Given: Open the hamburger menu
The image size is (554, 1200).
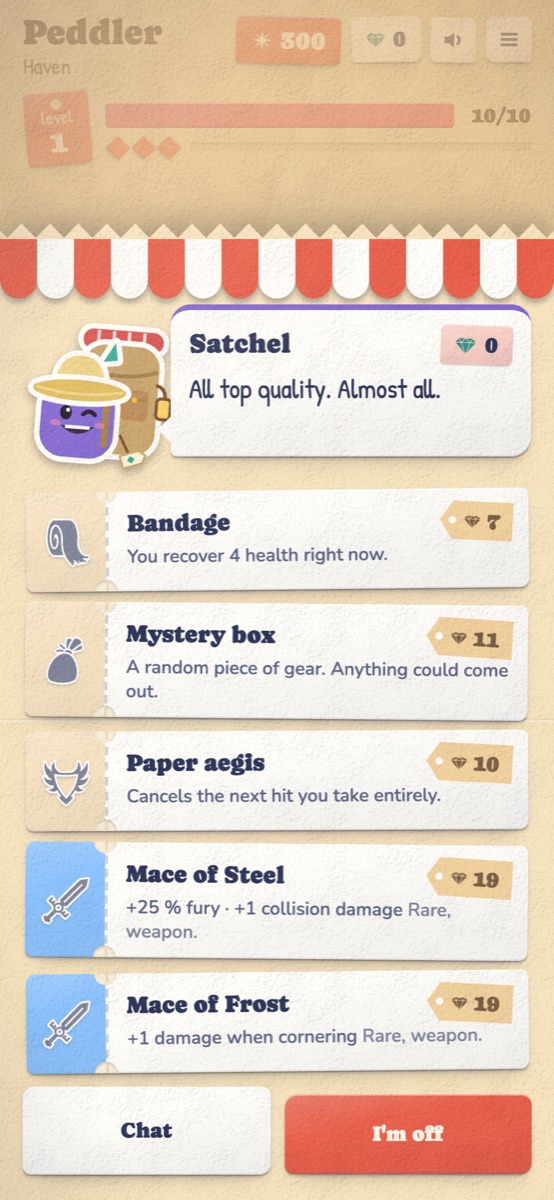Looking at the screenshot, I should tap(509, 40).
